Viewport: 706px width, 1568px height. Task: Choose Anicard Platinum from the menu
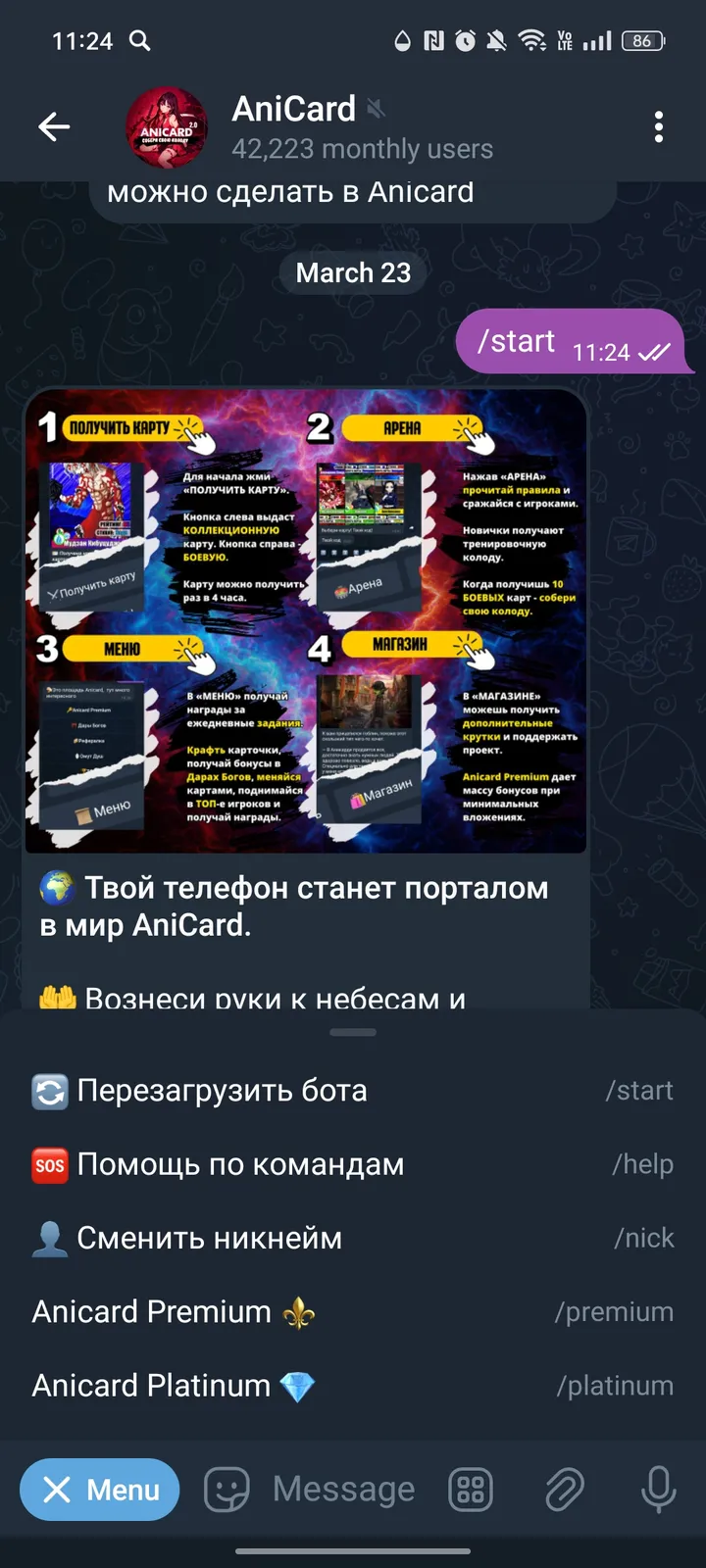(x=175, y=1385)
